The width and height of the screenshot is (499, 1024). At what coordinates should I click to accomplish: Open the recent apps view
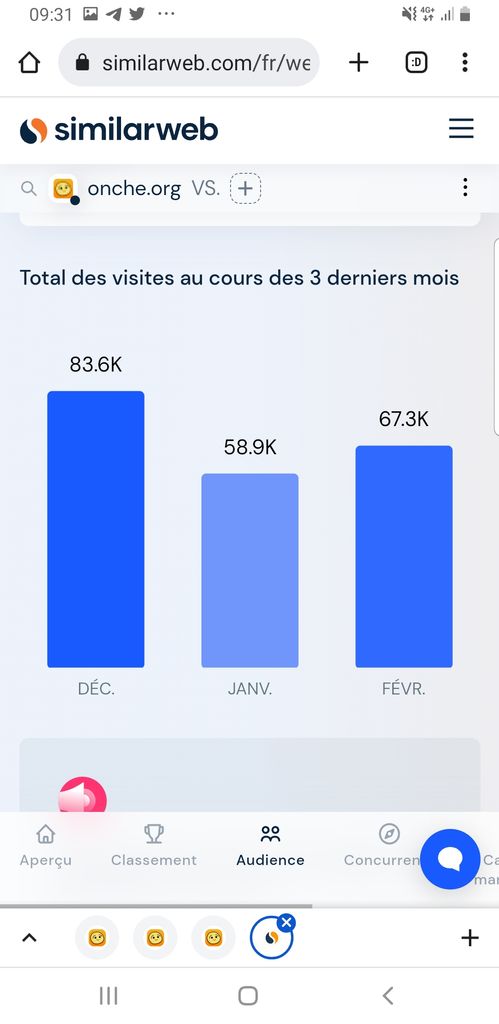(x=108, y=995)
